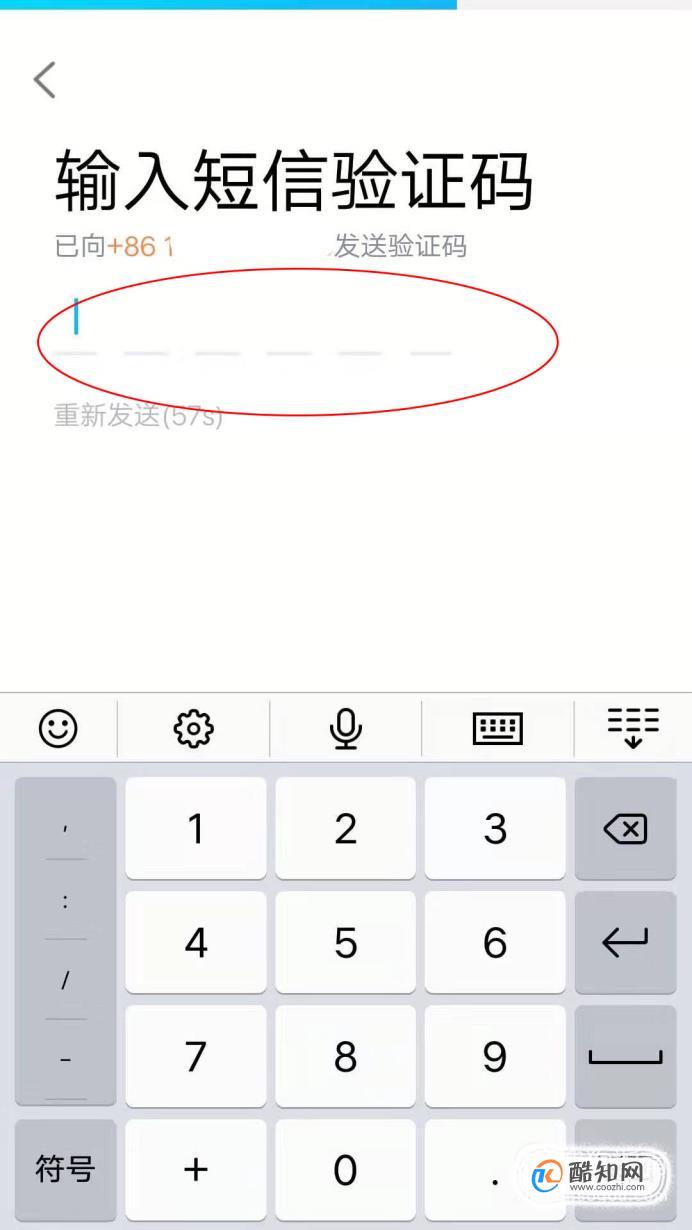Tap the number 1 key

[196, 829]
